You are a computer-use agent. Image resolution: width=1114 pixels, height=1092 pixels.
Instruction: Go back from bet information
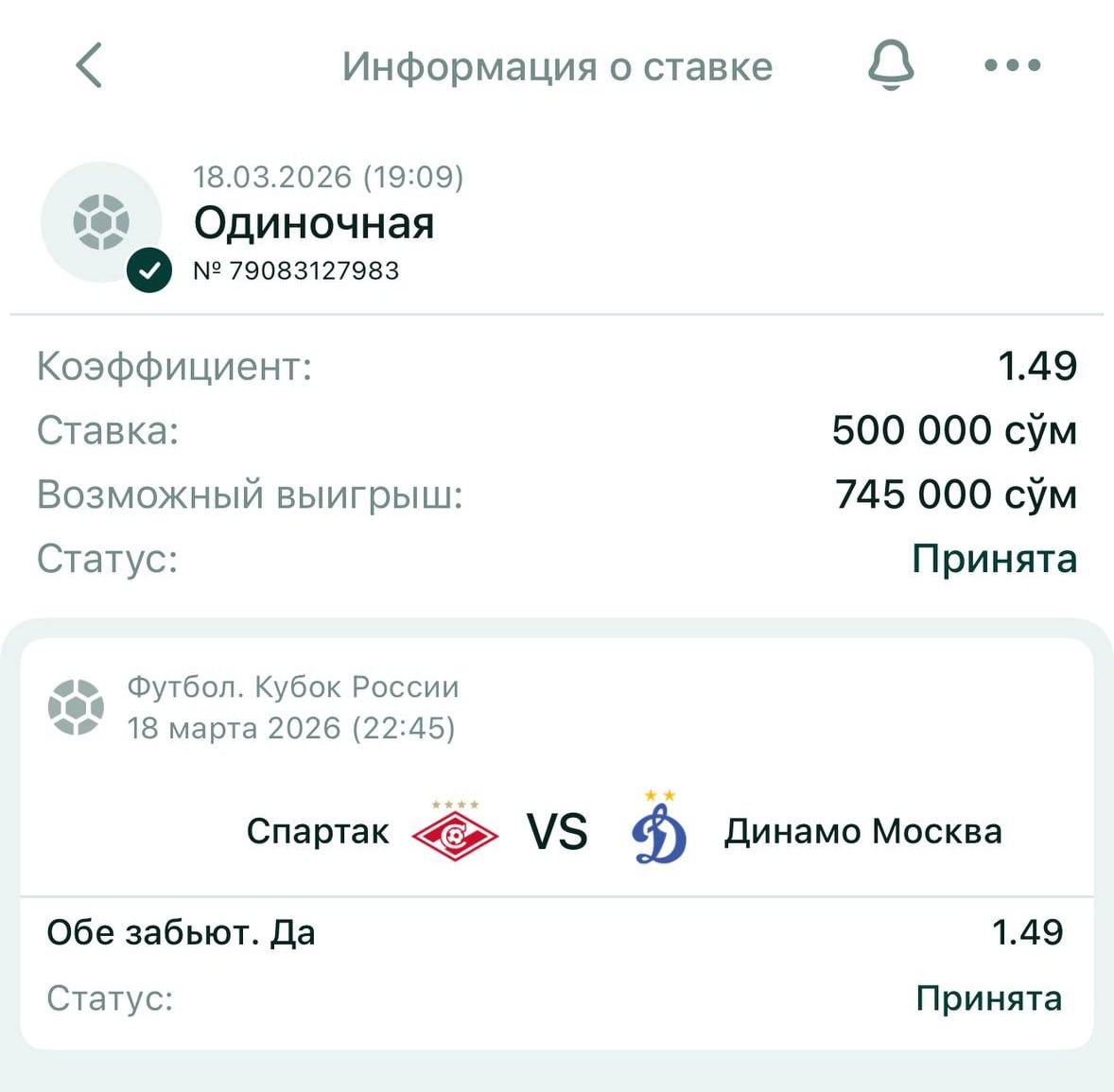tap(89, 66)
